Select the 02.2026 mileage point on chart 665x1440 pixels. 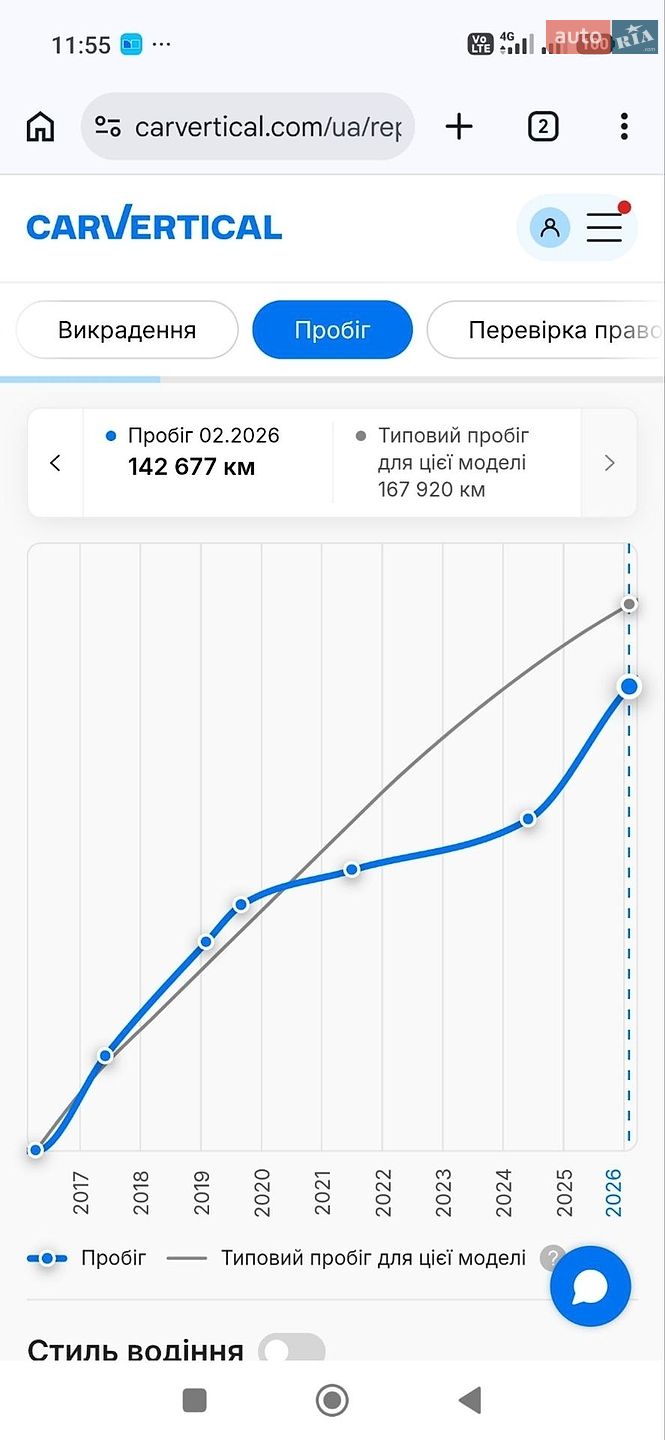pos(629,686)
